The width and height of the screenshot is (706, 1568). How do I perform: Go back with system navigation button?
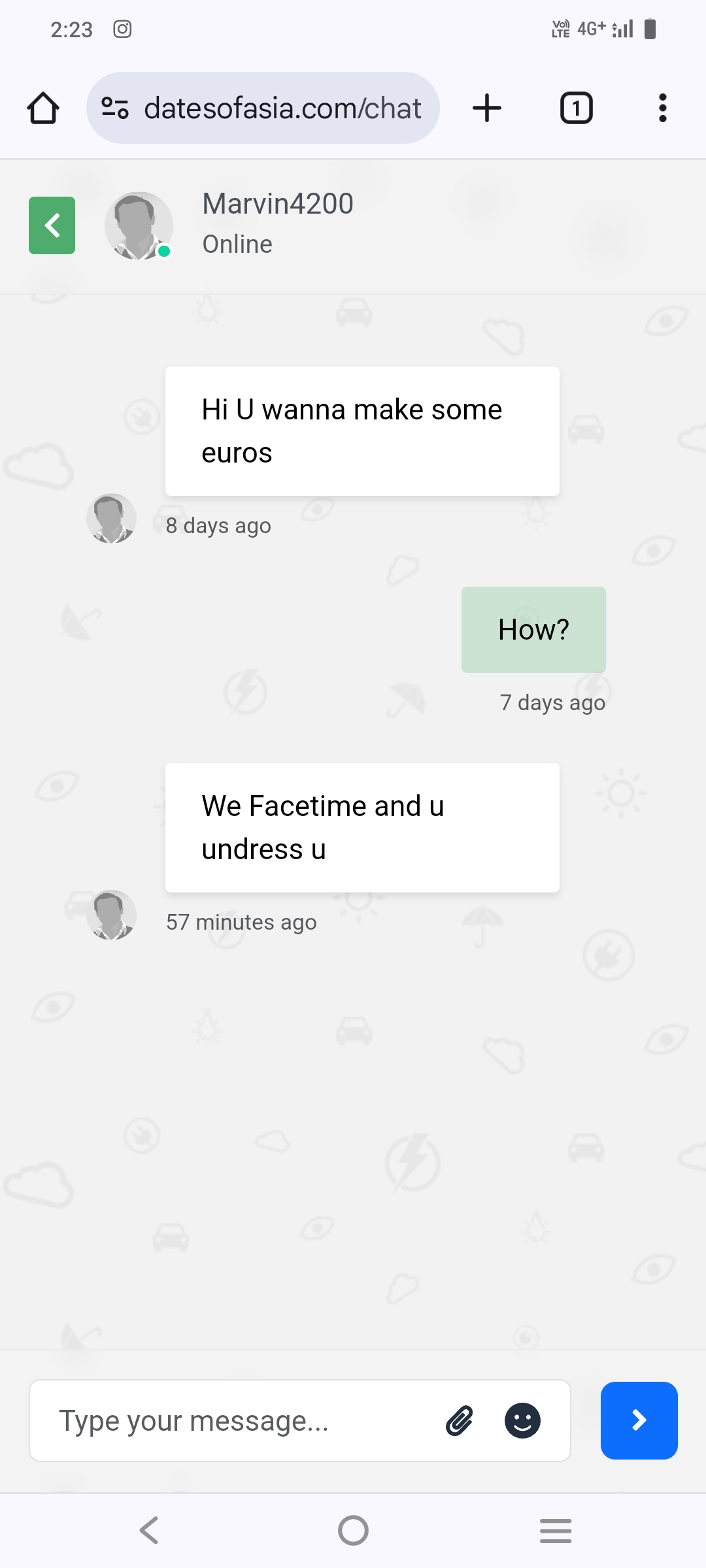(x=149, y=1530)
